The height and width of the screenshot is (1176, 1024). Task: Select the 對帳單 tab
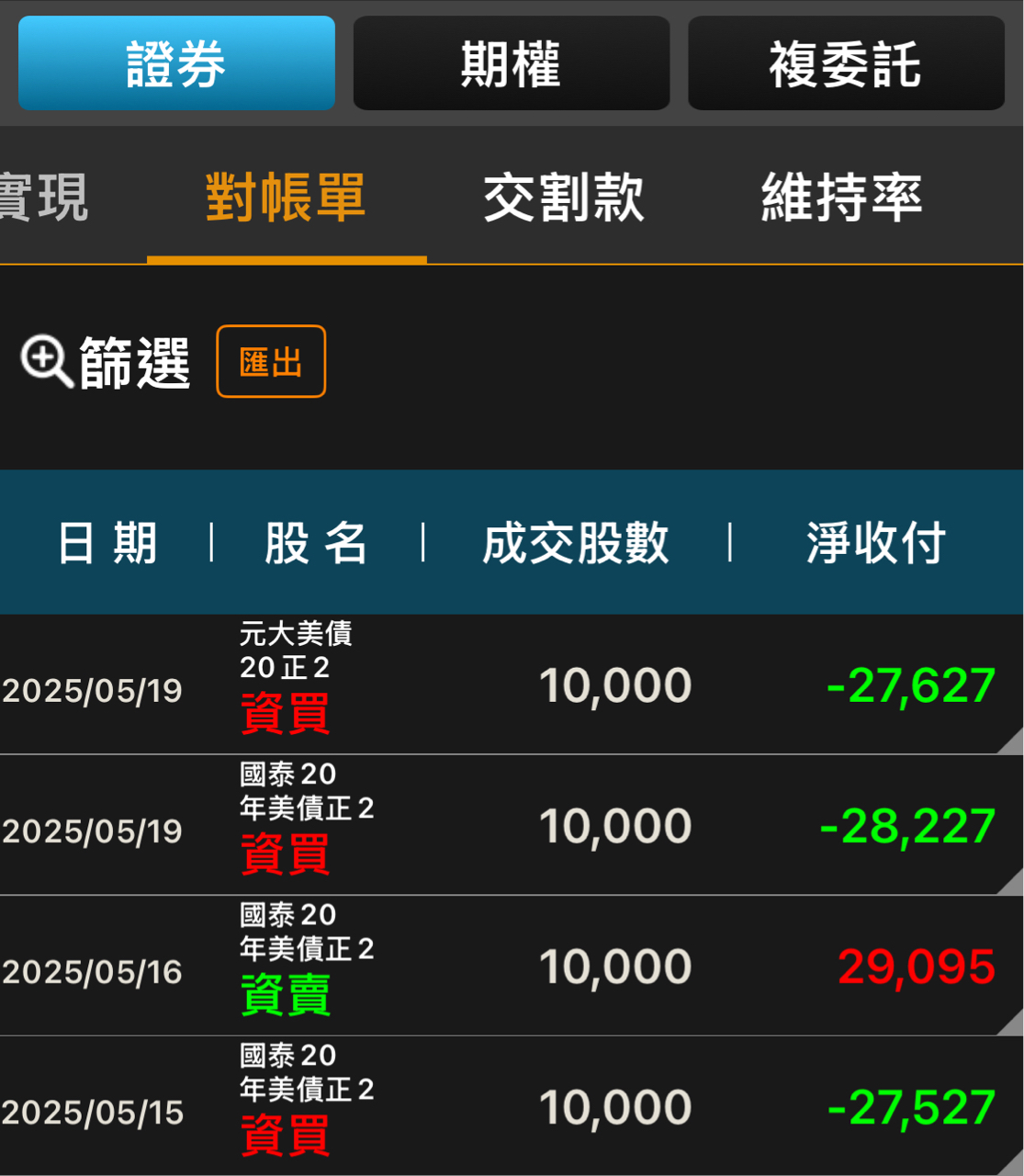(x=286, y=198)
